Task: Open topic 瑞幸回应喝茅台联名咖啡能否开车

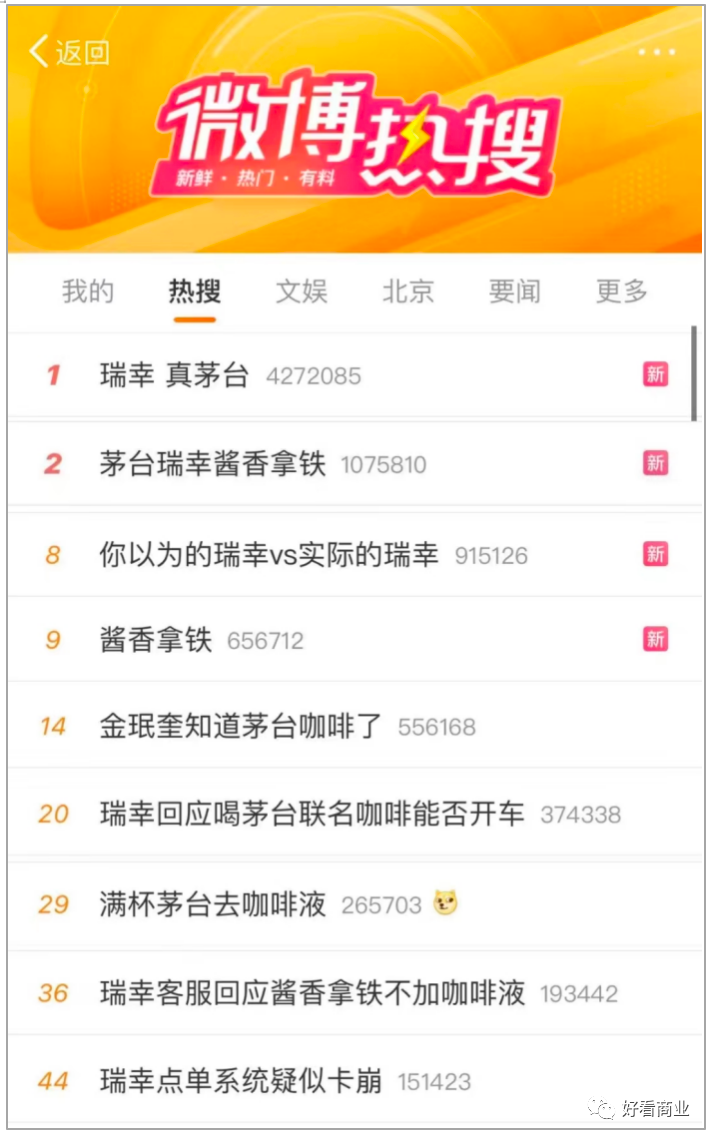Action: (x=312, y=814)
